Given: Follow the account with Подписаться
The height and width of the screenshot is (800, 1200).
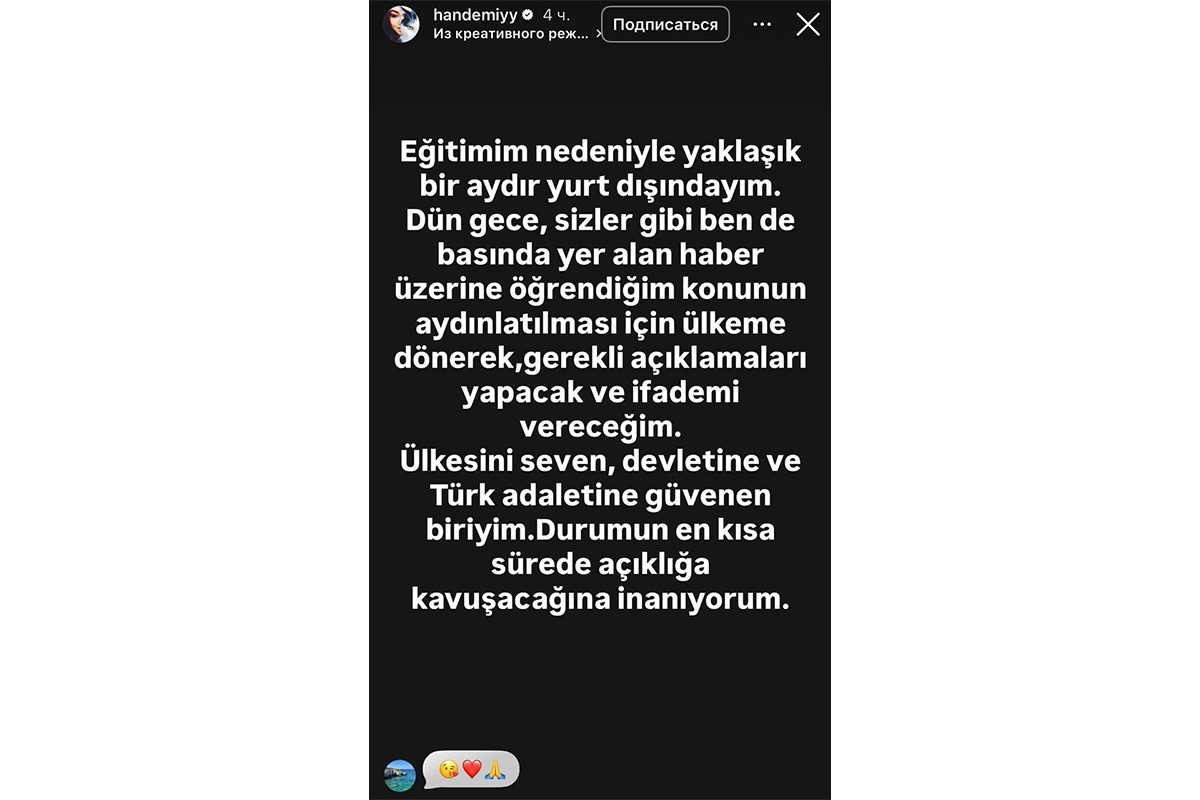Looking at the screenshot, I should coord(665,25).
